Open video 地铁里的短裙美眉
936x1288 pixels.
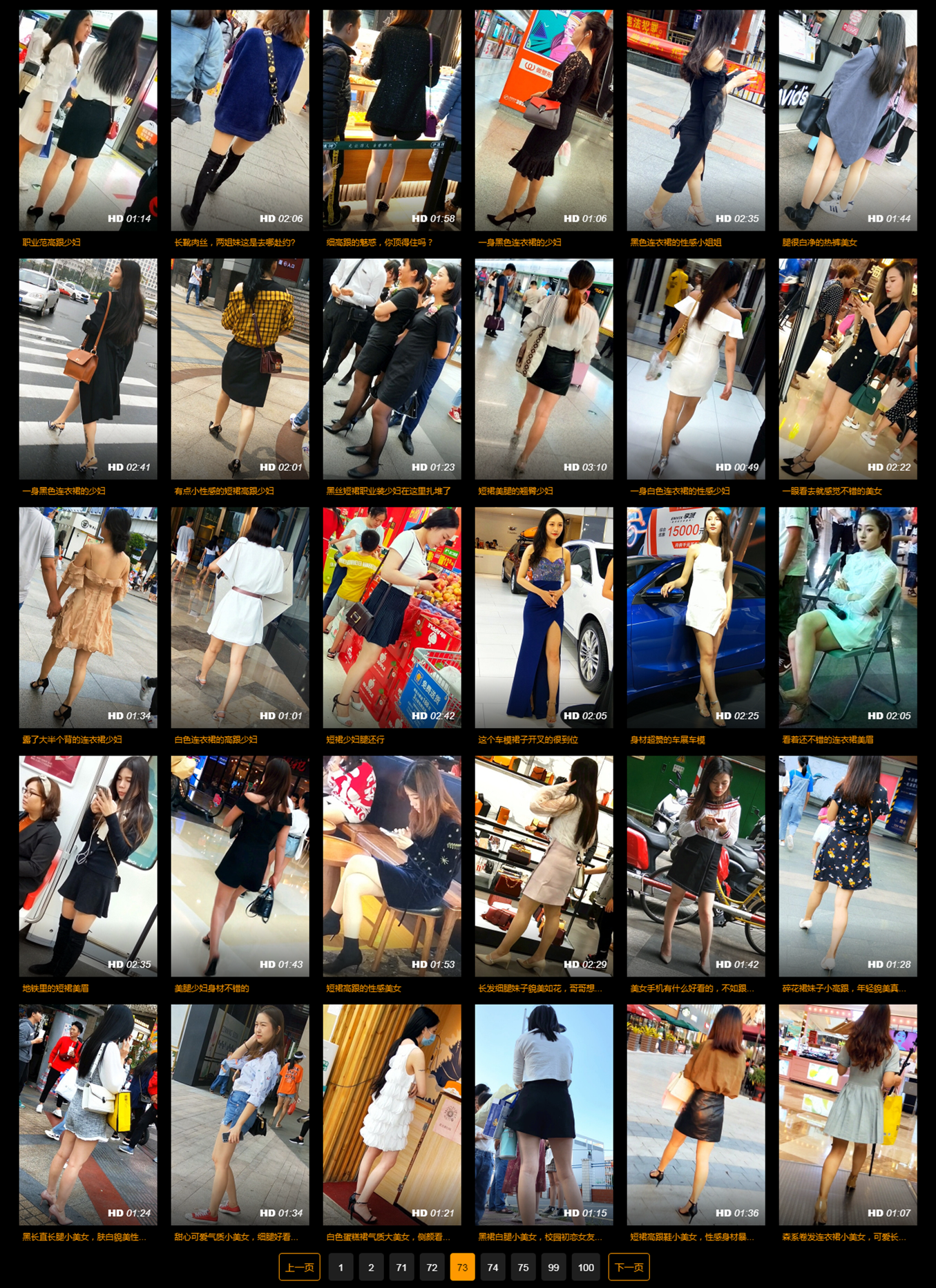(x=88, y=866)
